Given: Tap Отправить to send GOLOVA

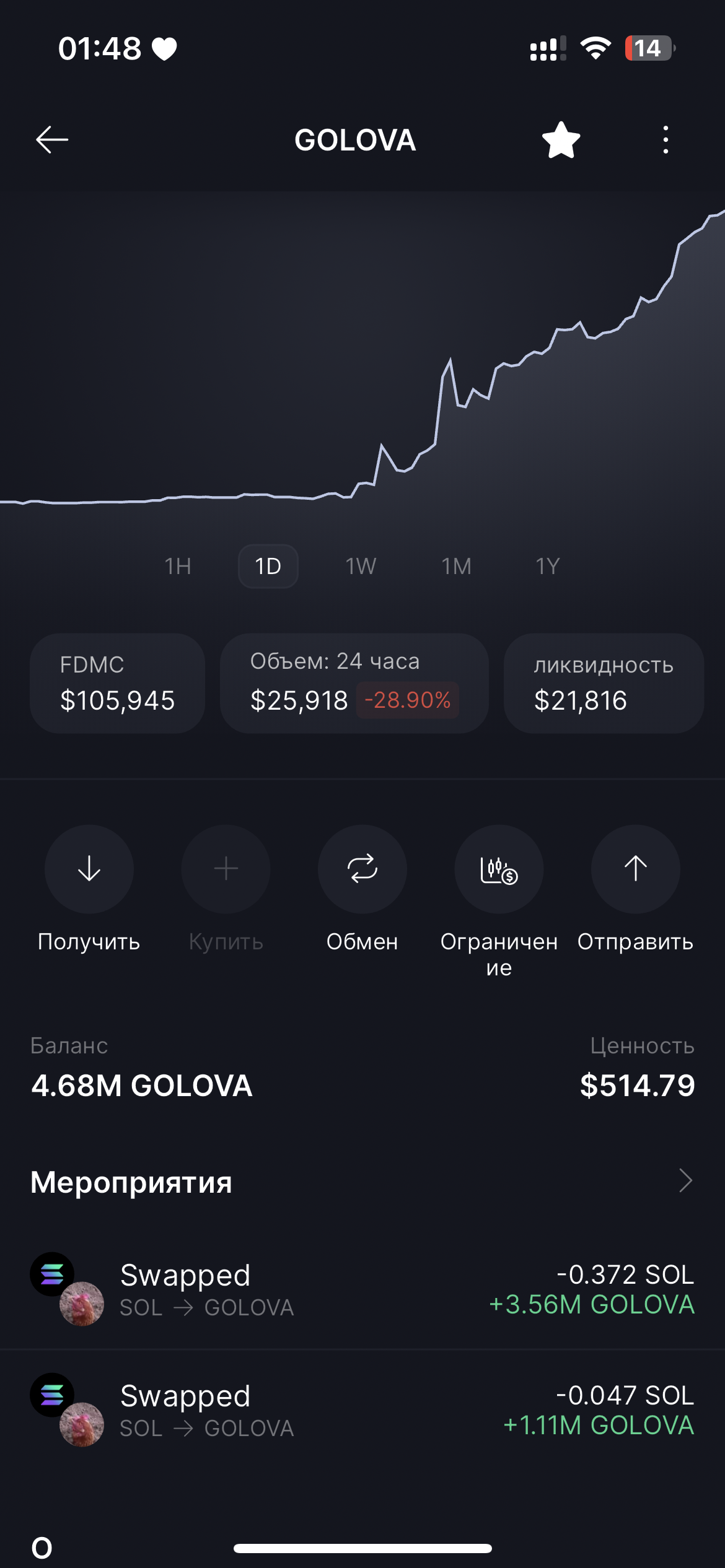Looking at the screenshot, I should tap(636, 889).
